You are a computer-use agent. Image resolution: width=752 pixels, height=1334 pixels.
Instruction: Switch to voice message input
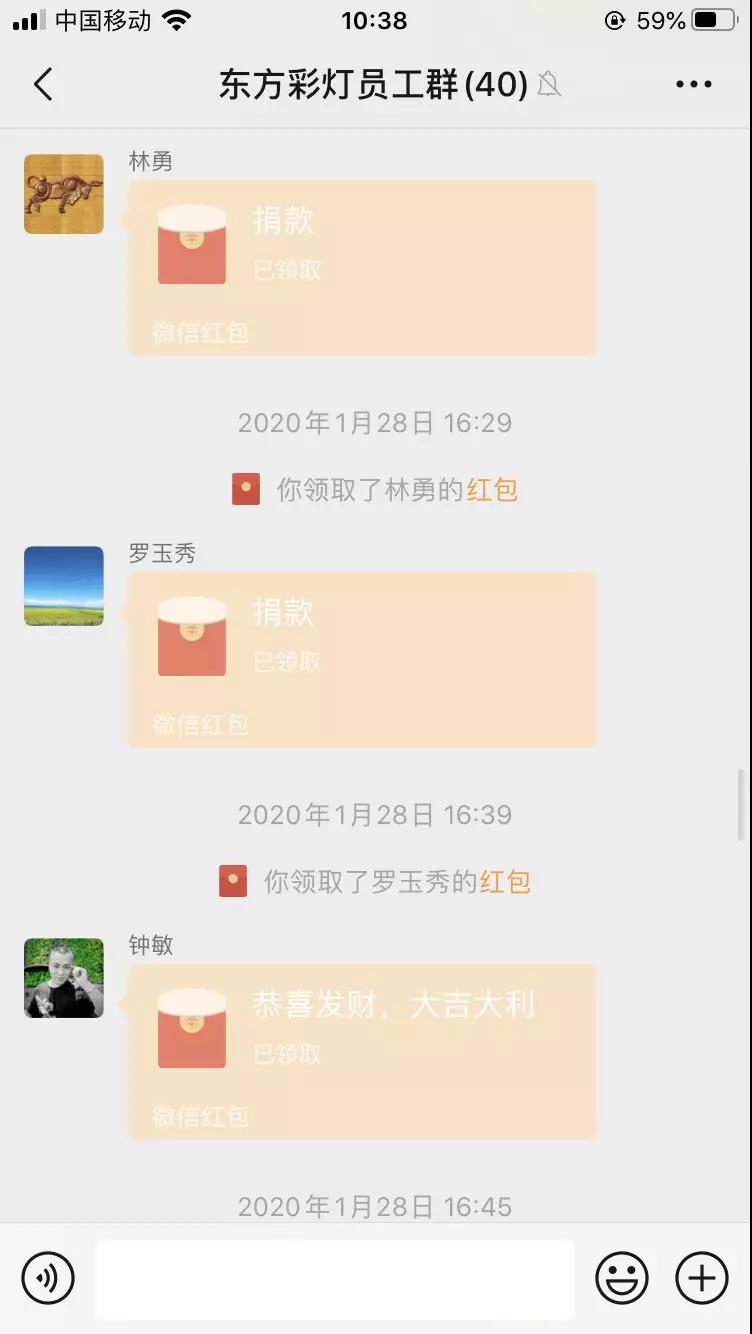48,1278
